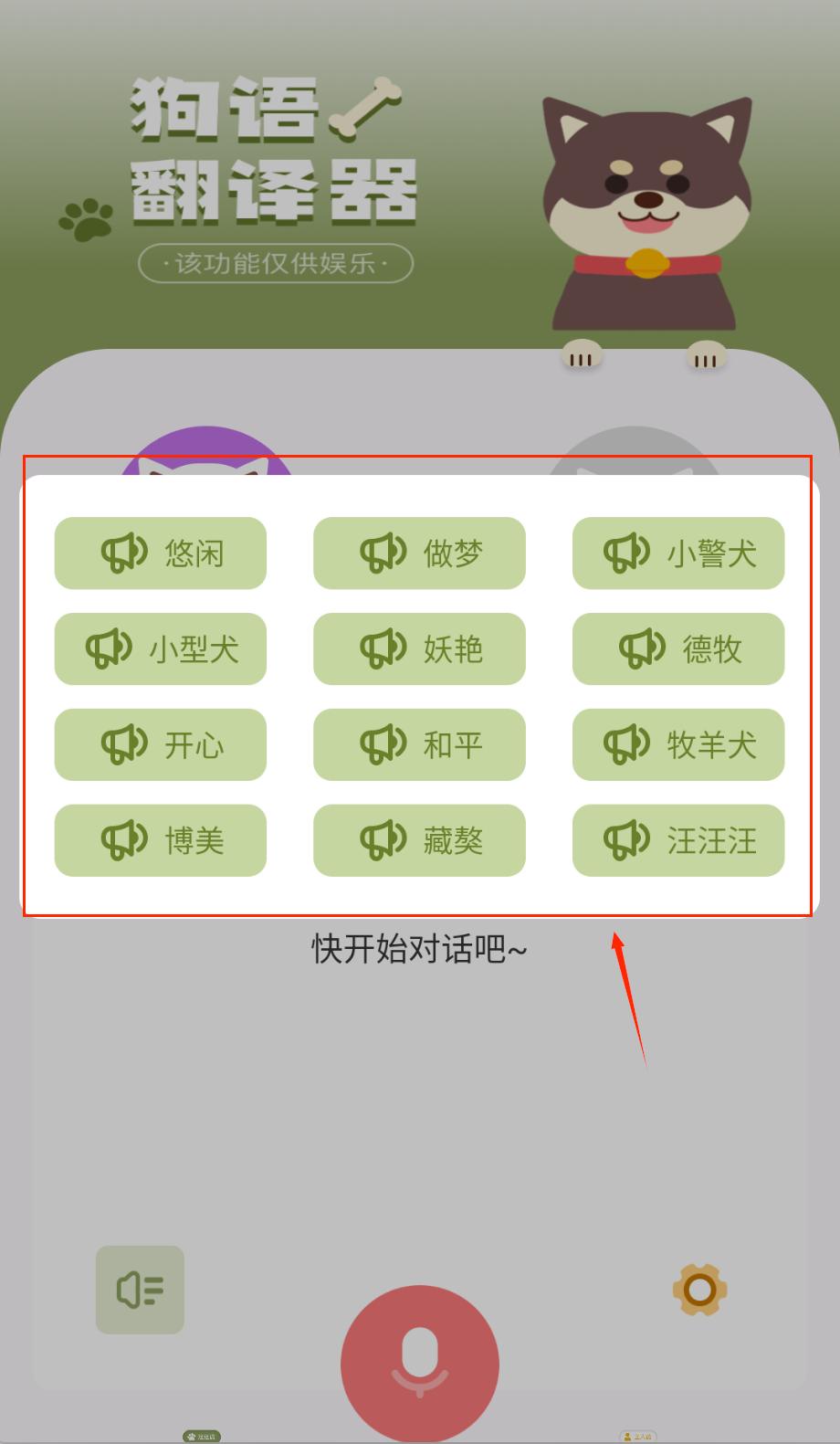Choose the 妖艳 sound
Screen dimensions: 840x1444
[419, 649]
